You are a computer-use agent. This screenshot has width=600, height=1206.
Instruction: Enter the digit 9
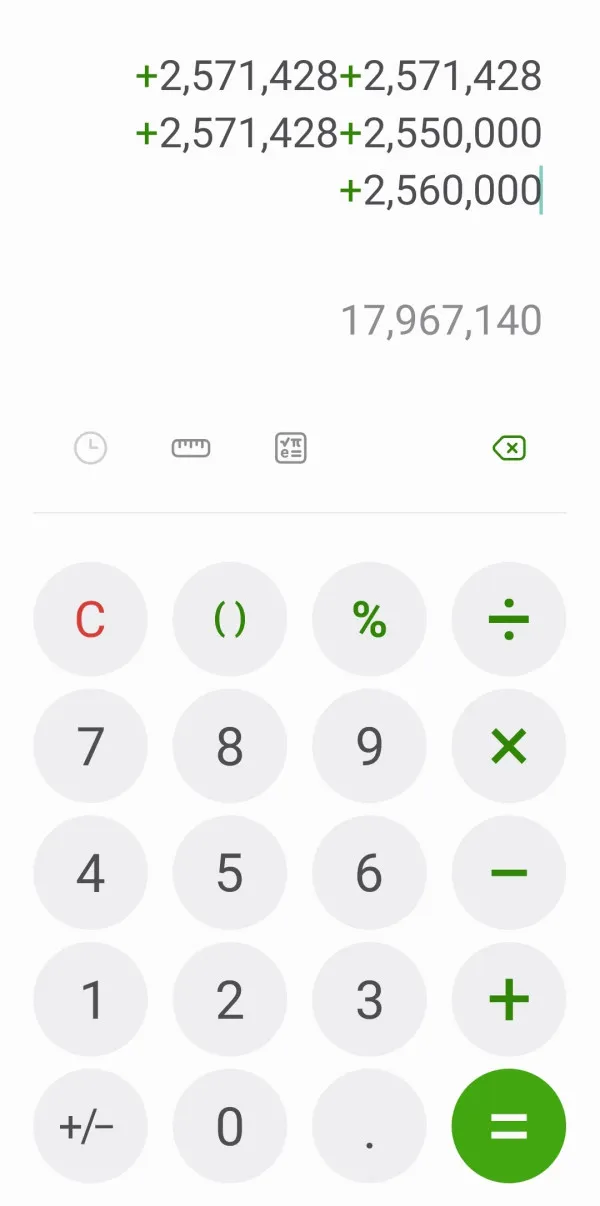[x=369, y=746]
